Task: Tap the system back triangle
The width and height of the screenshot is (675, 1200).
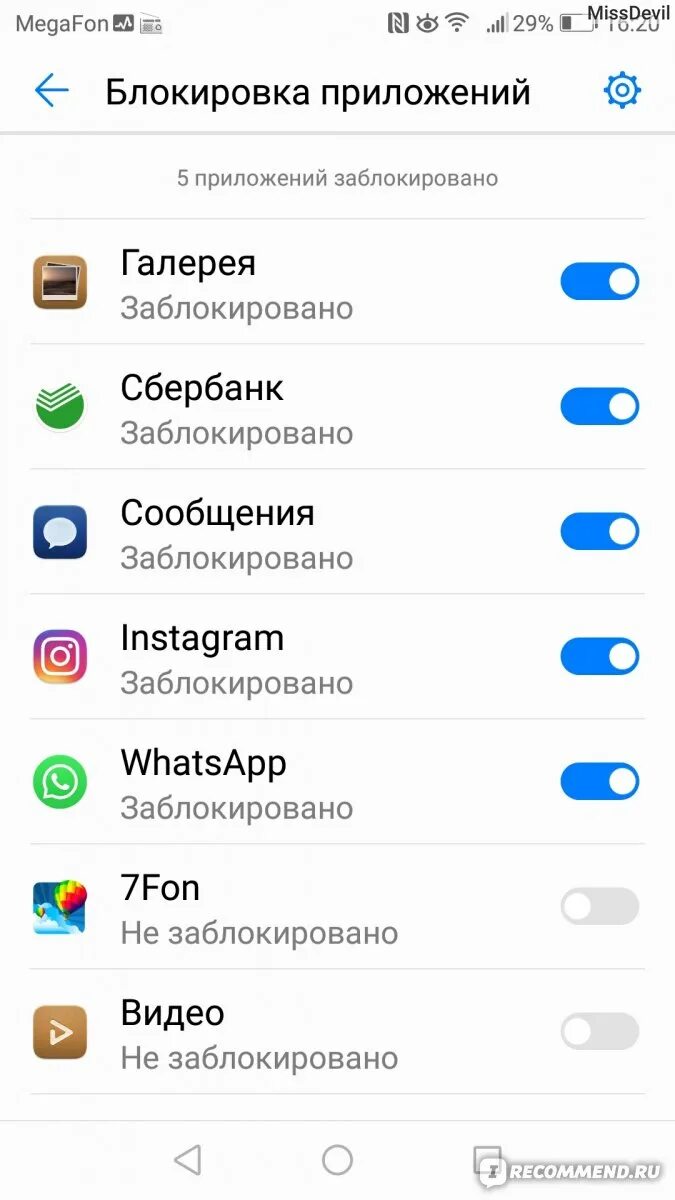Action: [x=187, y=1160]
